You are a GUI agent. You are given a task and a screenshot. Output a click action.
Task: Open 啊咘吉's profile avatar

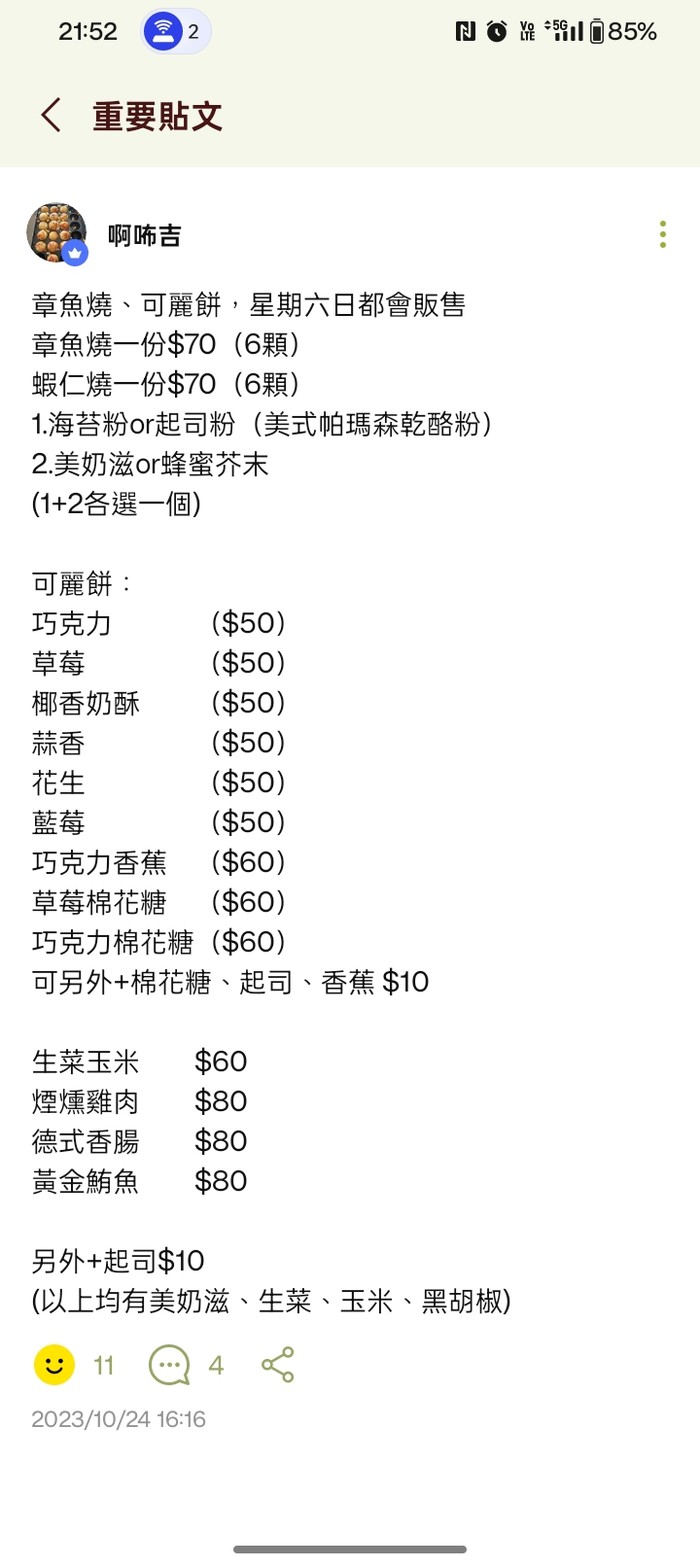click(57, 232)
